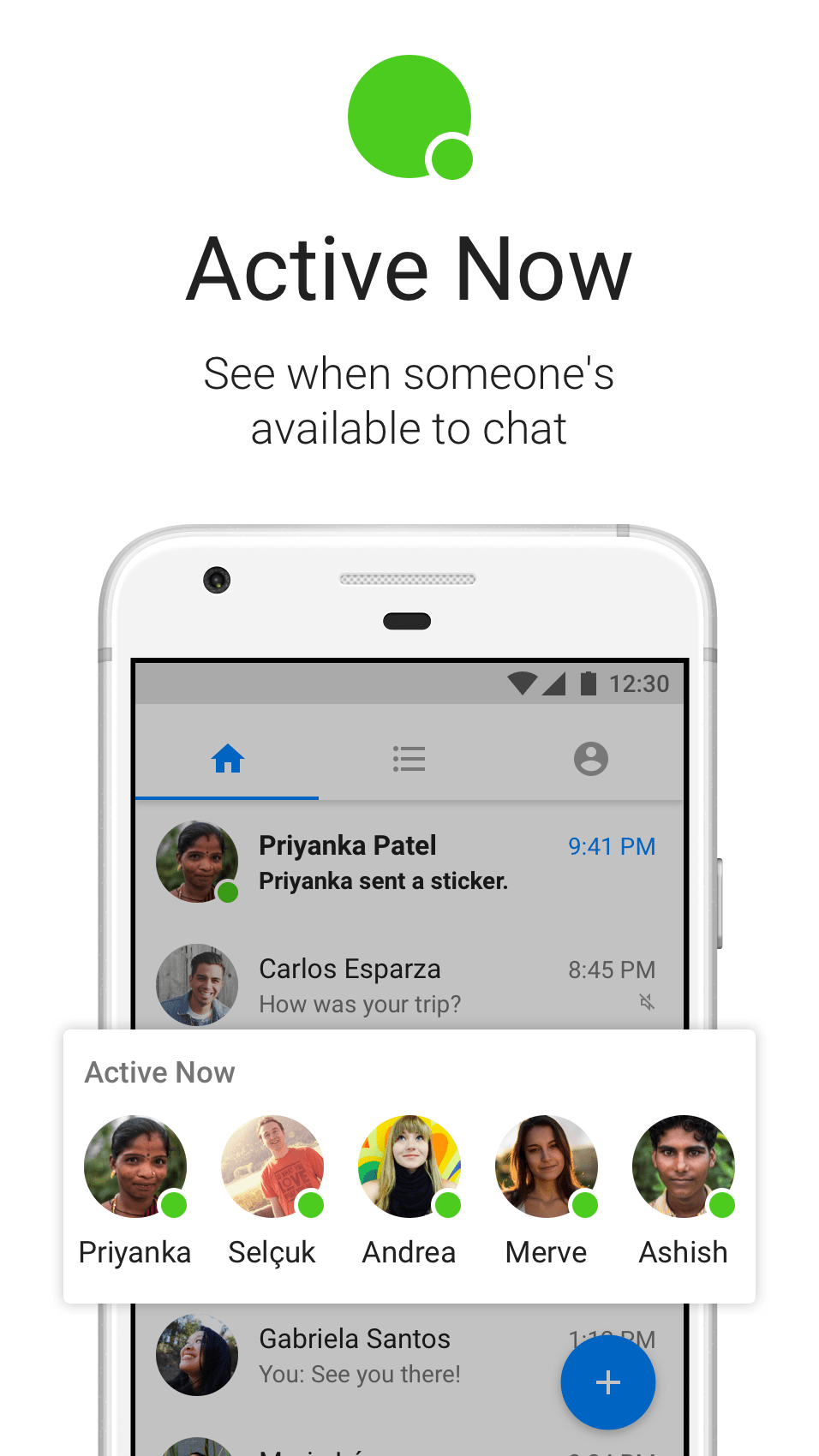The width and height of the screenshot is (819, 1456).
Task: Tap Priyanka's avatar in Active Now
Action: coord(135,1167)
